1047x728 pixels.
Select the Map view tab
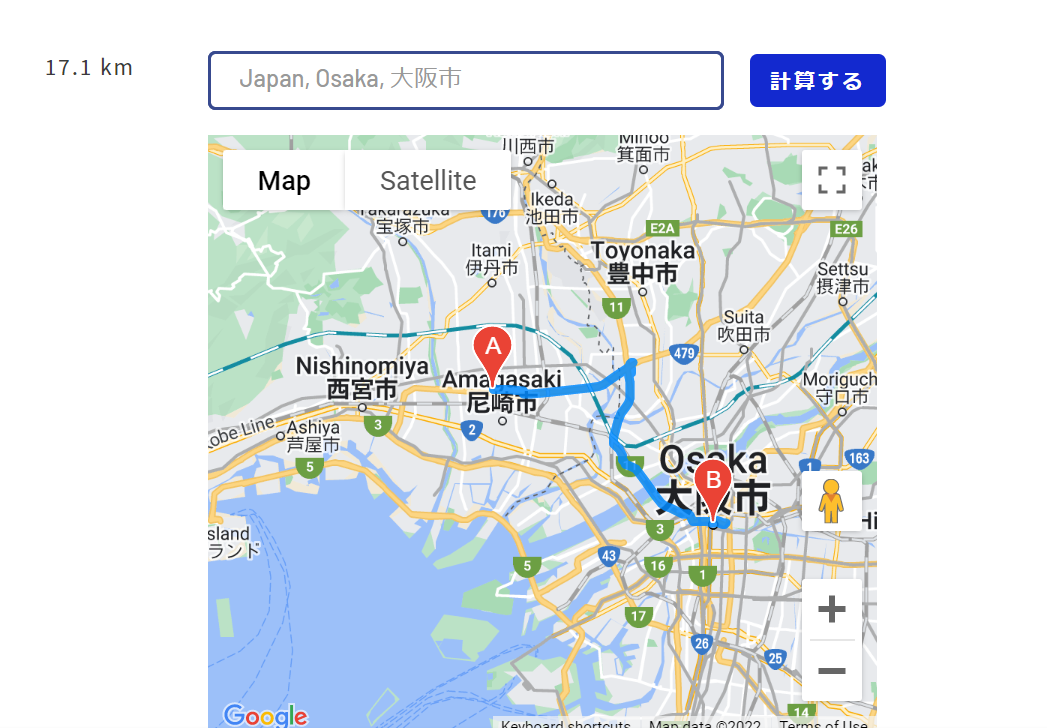coord(284,181)
